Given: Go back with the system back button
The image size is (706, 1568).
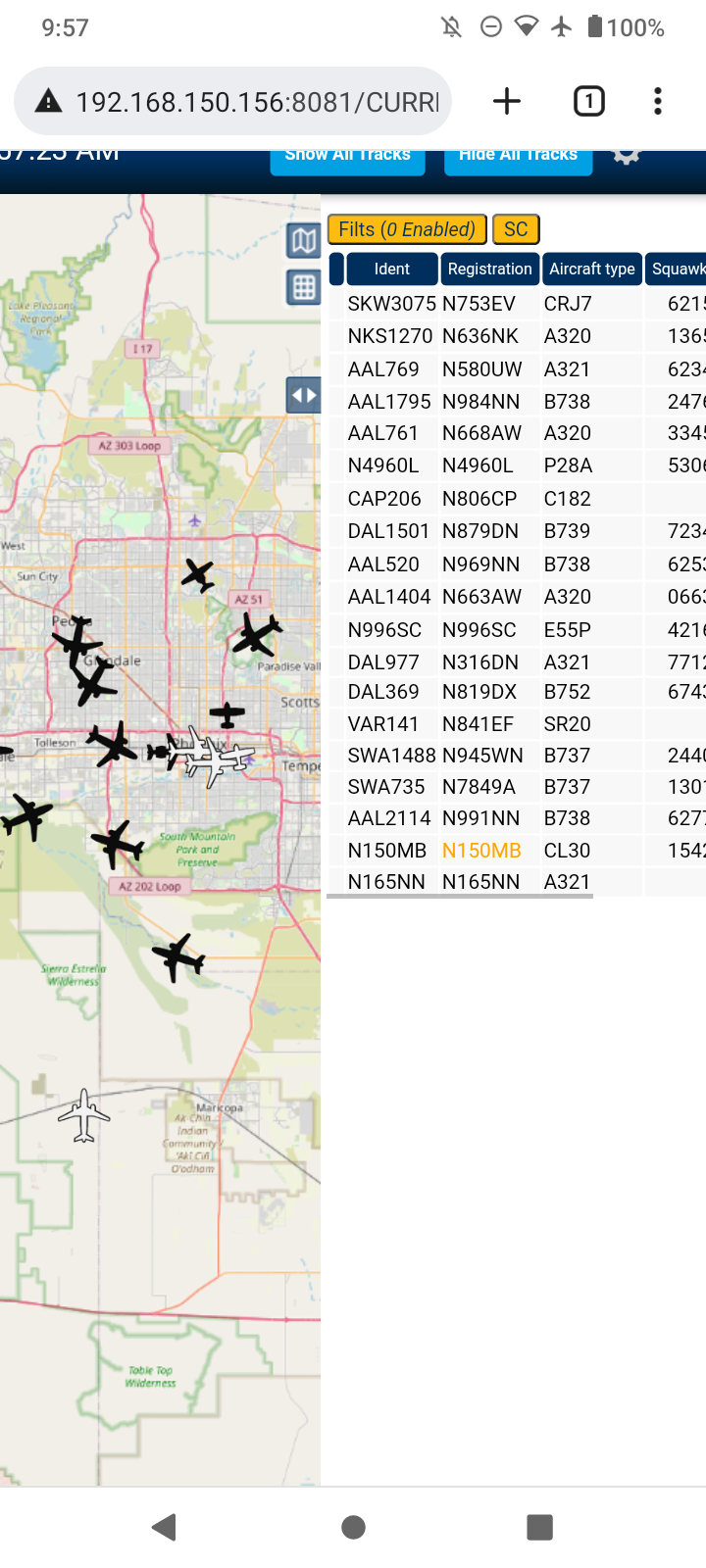Looking at the screenshot, I should (164, 1527).
